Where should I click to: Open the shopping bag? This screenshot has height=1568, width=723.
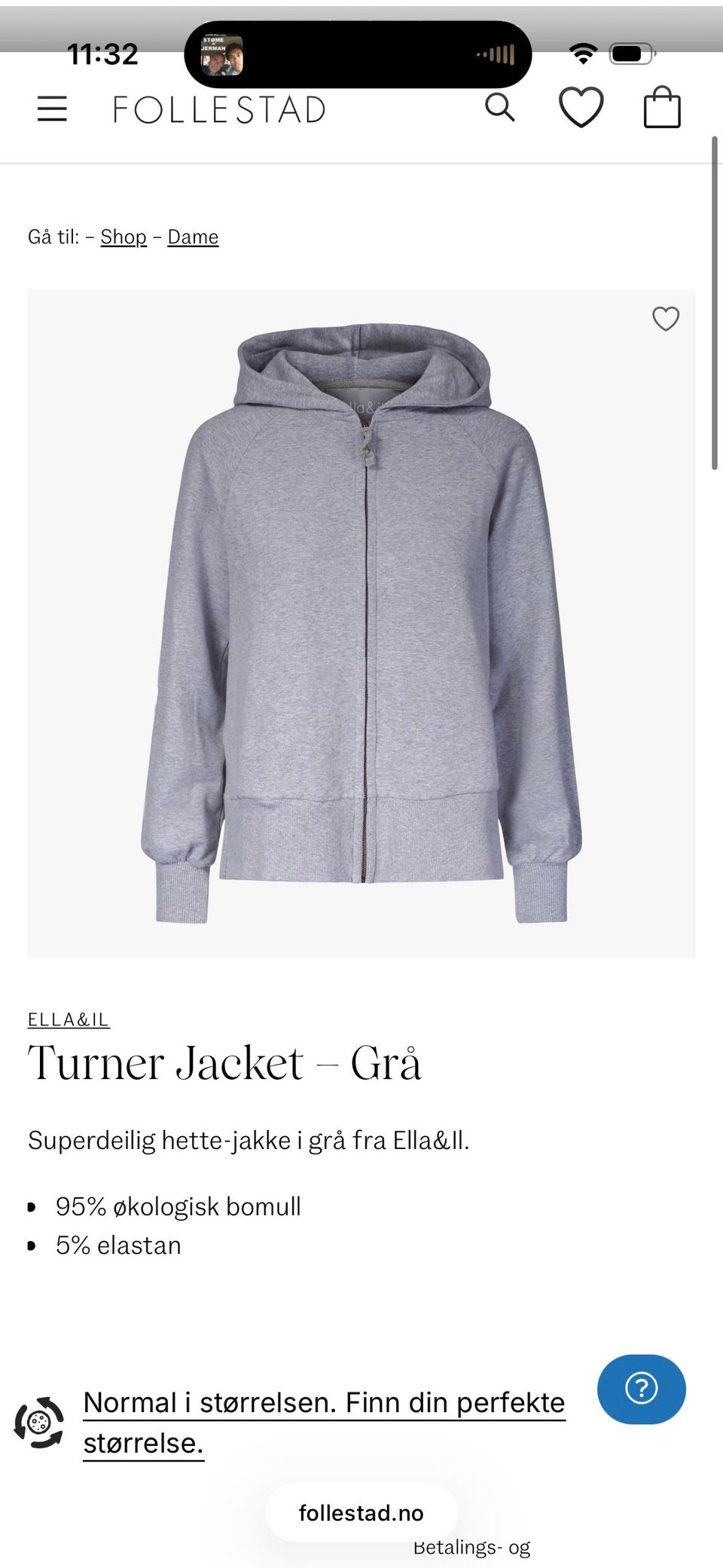coord(662,107)
